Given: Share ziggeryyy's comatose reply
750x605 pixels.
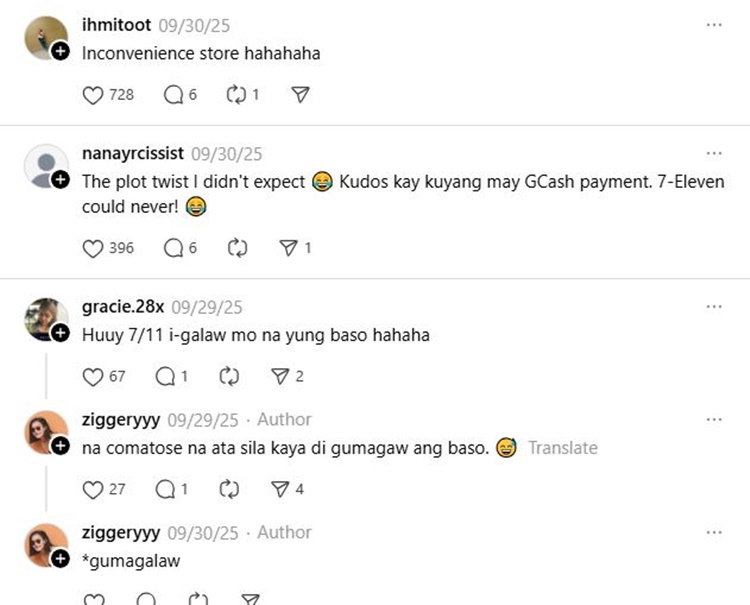Looking at the screenshot, I should coord(281,490).
